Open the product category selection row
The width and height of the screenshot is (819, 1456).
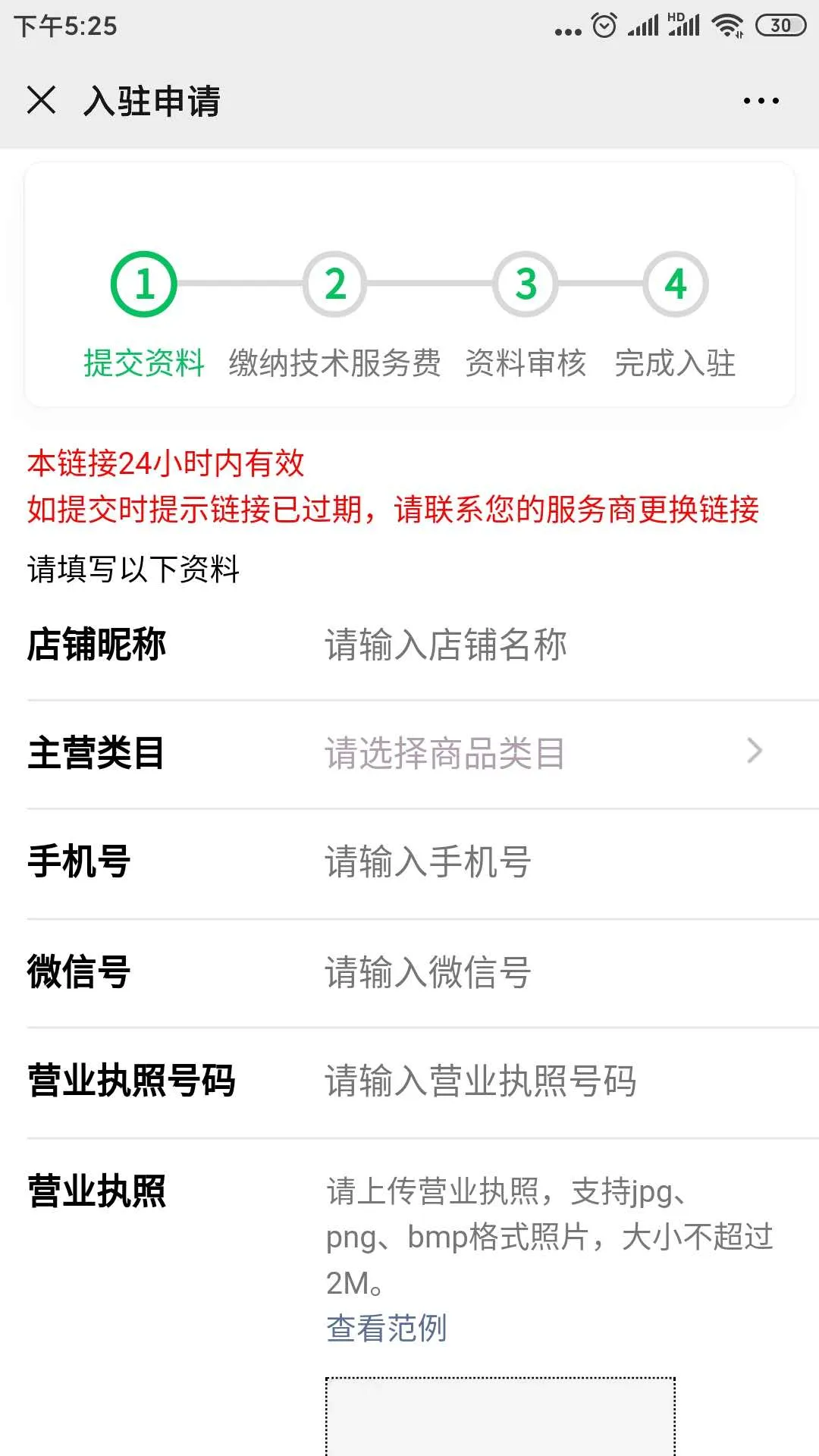409,751
